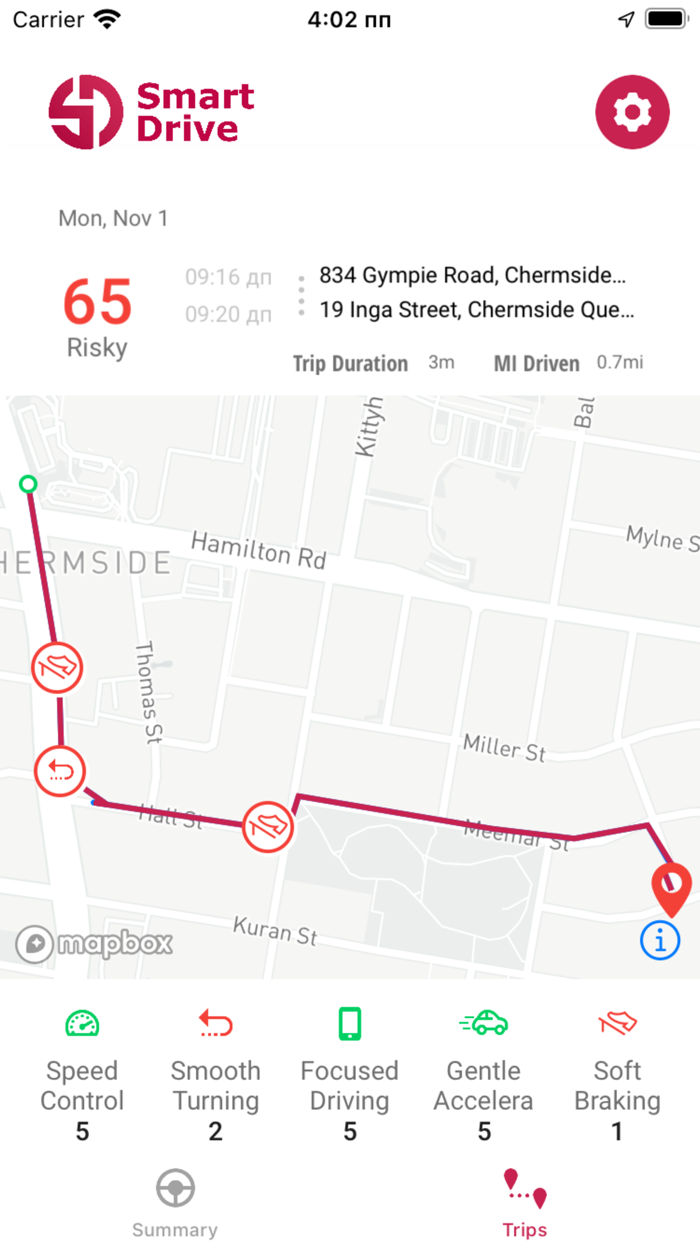Switch to the Summary tab
This screenshot has height=1244, width=700.
pos(175,1204)
